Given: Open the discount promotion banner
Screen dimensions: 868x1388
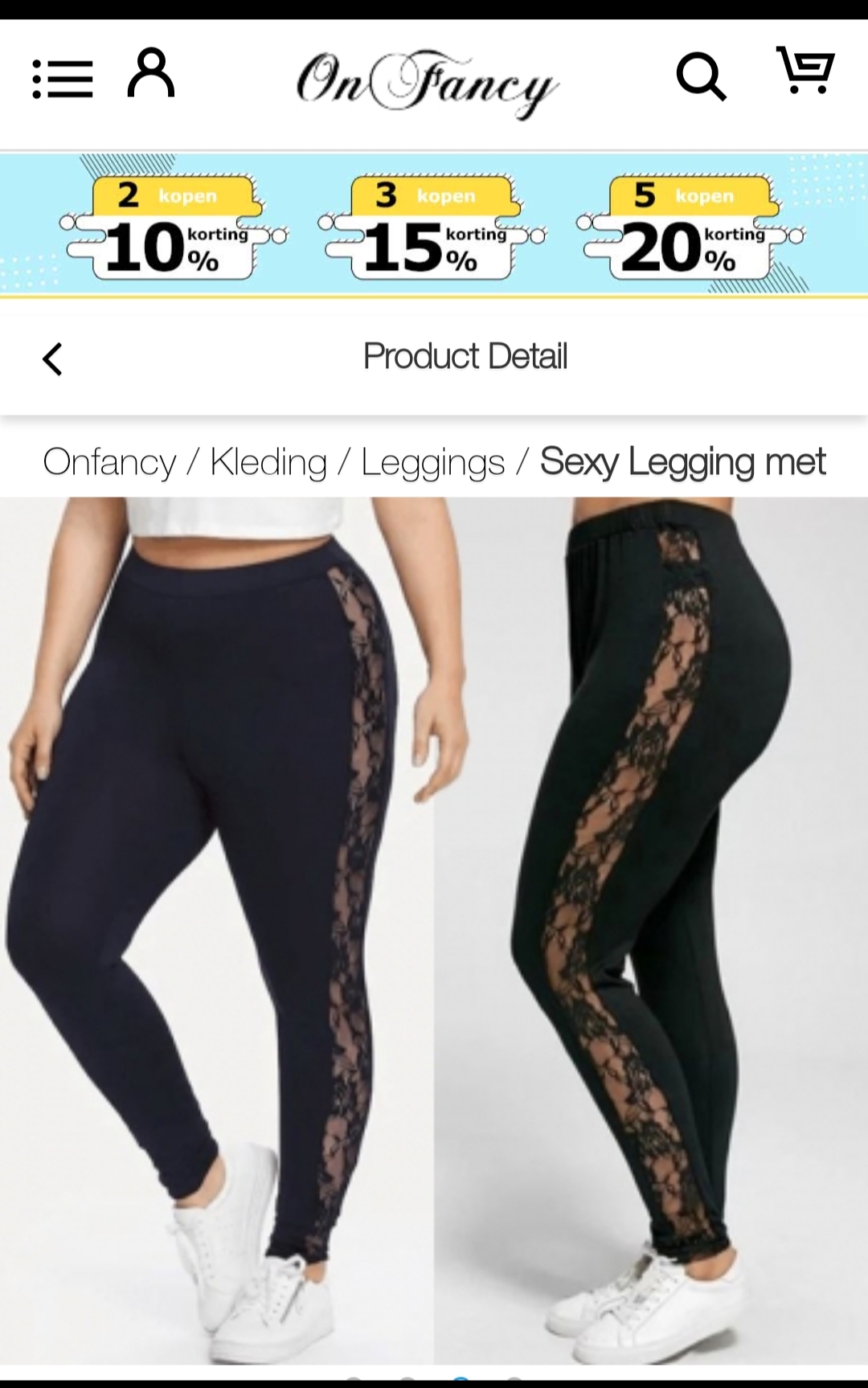Looking at the screenshot, I should [434, 225].
